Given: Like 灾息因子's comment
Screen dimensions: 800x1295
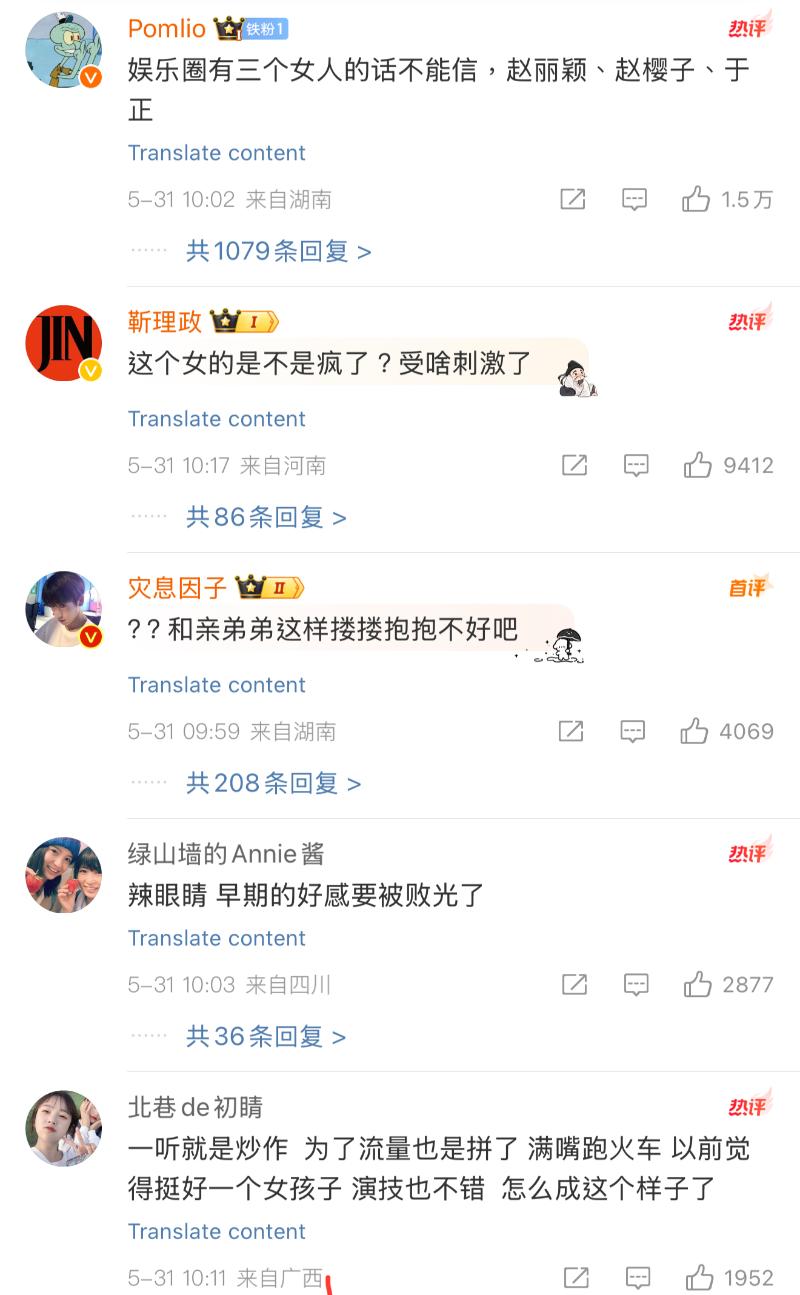Looking at the screenshot, I should coord(694,731).
